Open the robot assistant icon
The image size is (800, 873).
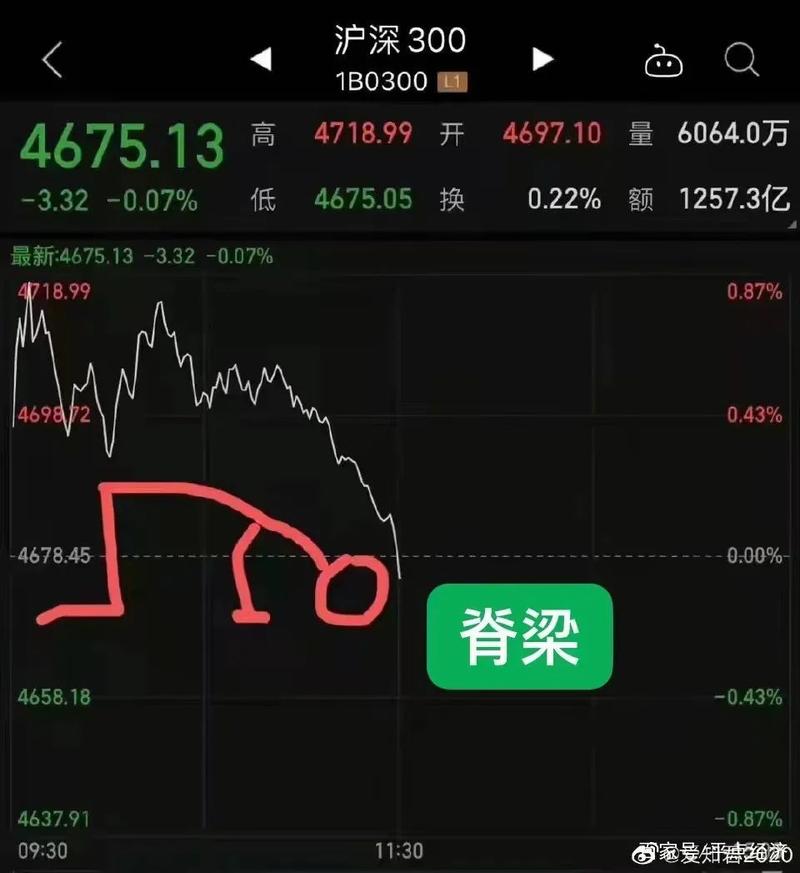664,62
